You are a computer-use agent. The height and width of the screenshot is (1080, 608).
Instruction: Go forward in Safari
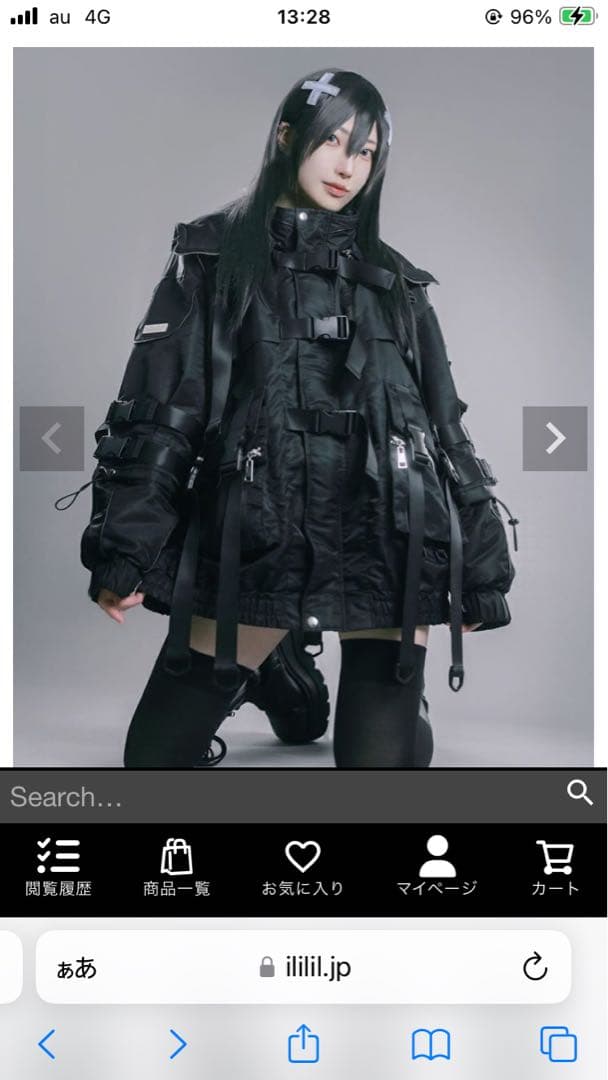177,1045
